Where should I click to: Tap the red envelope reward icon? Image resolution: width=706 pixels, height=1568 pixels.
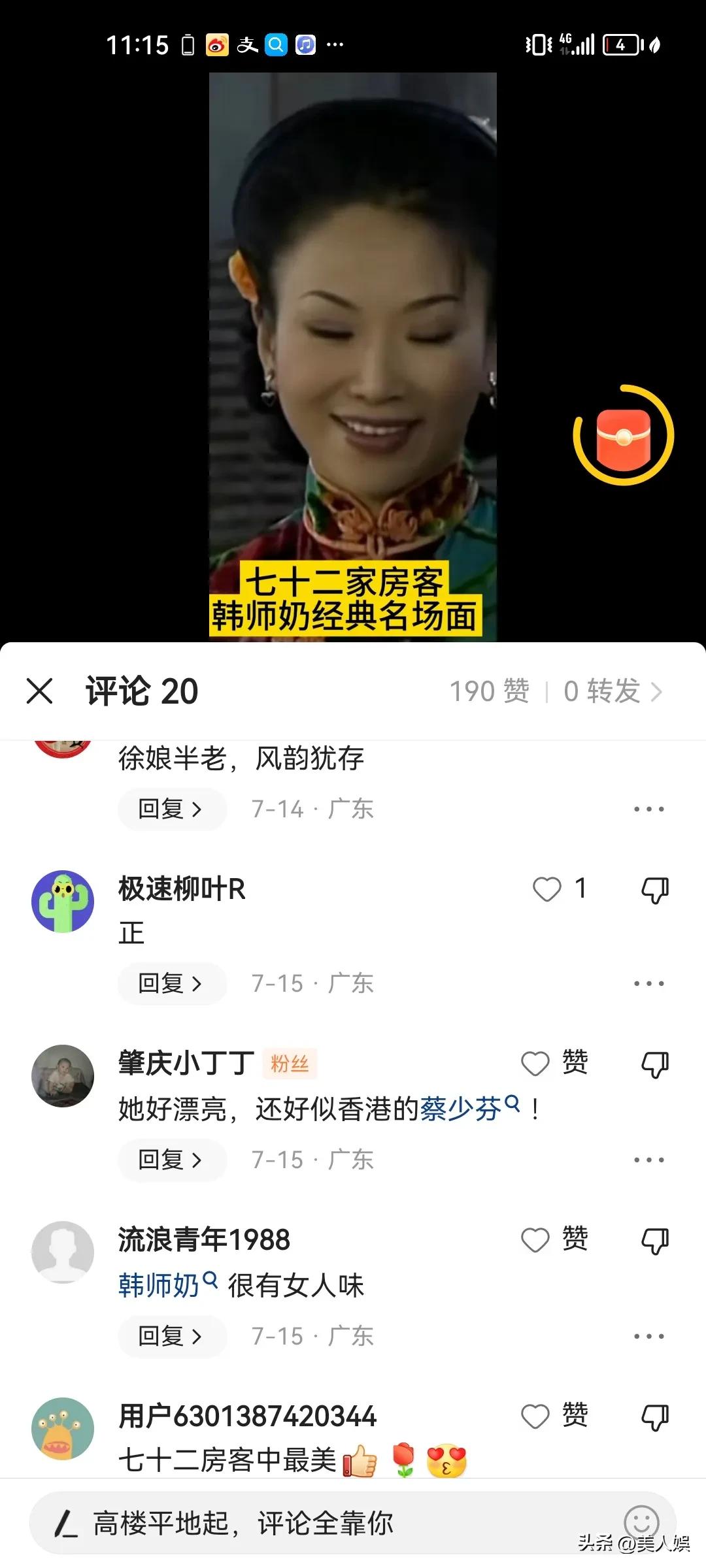[x=623, y=436]
